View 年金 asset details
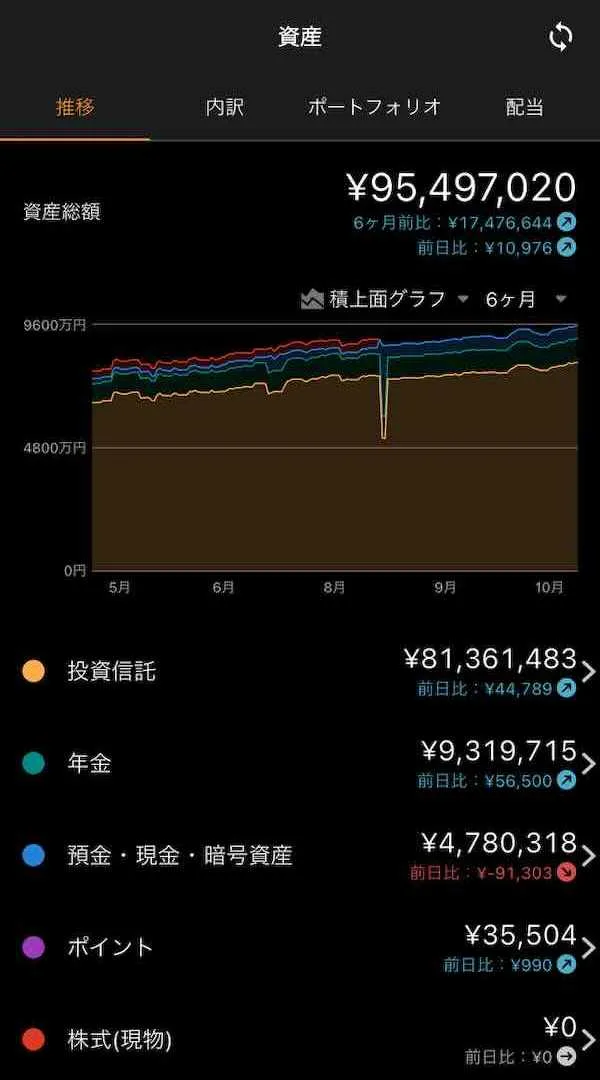Viewport: 600px width, 1080px height. (x=300, y=763)
